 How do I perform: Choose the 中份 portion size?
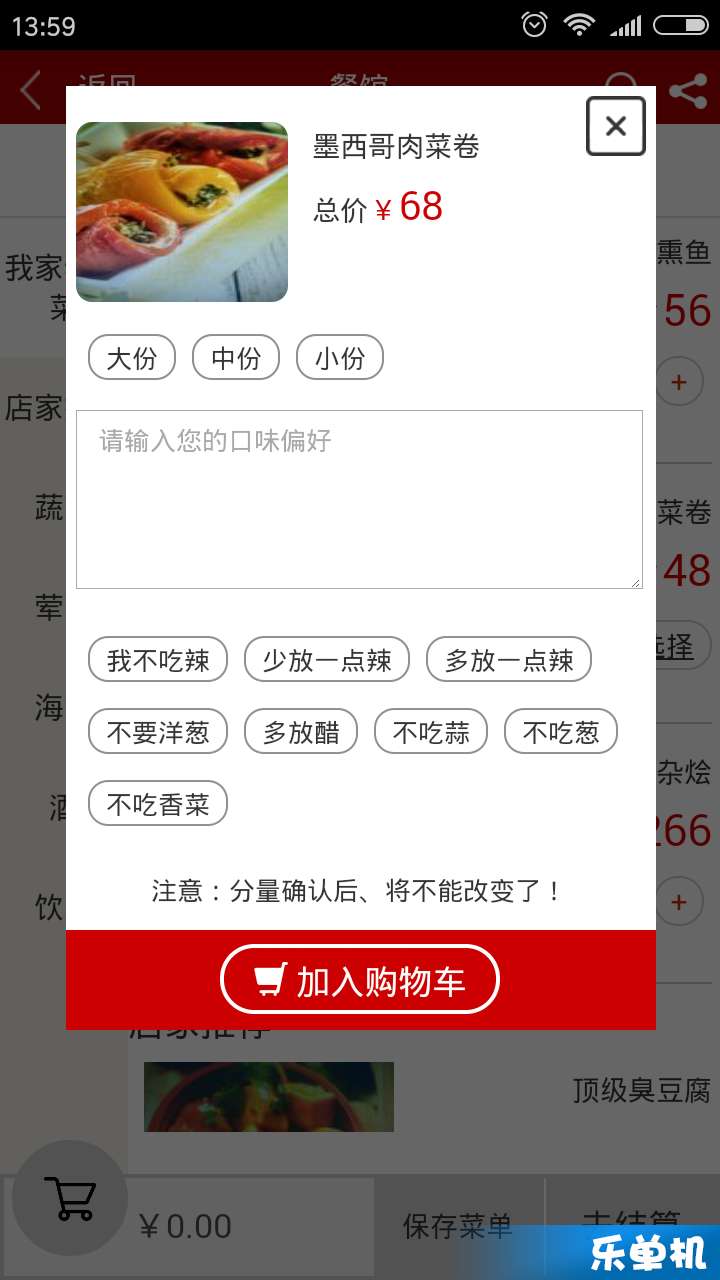236,358
